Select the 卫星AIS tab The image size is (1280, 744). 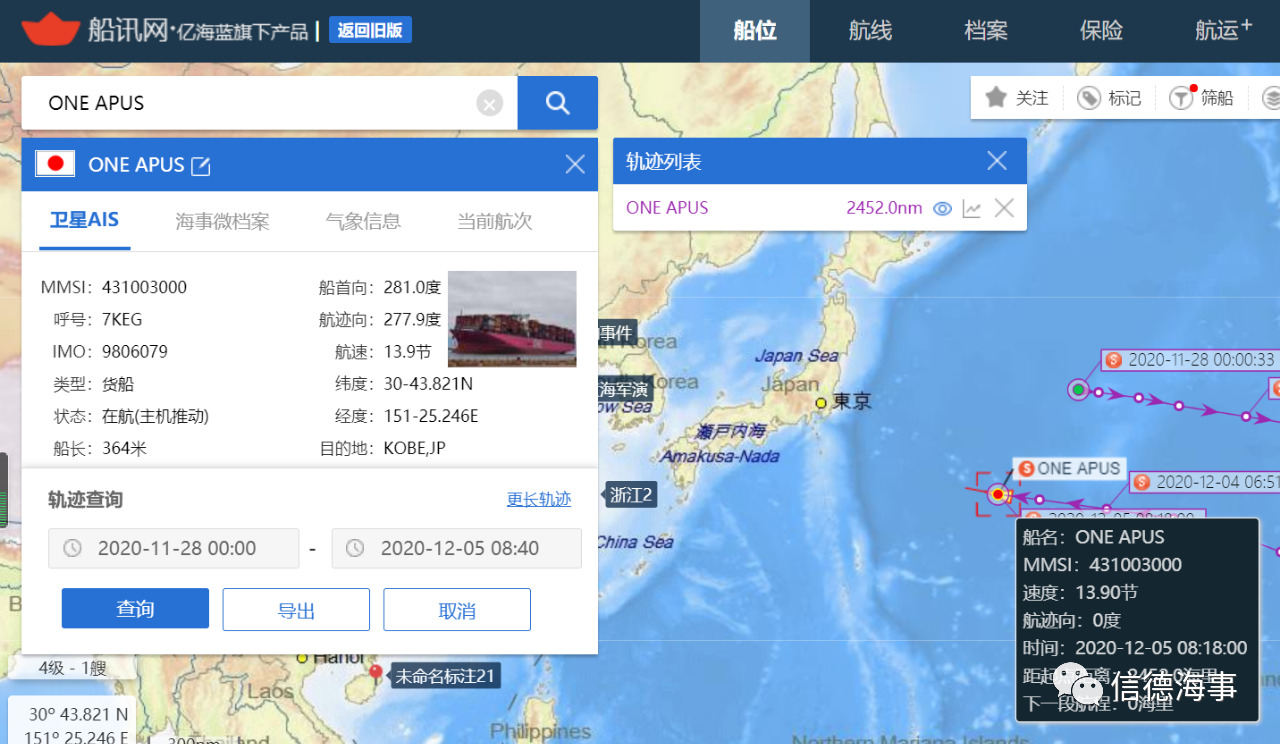85,221
